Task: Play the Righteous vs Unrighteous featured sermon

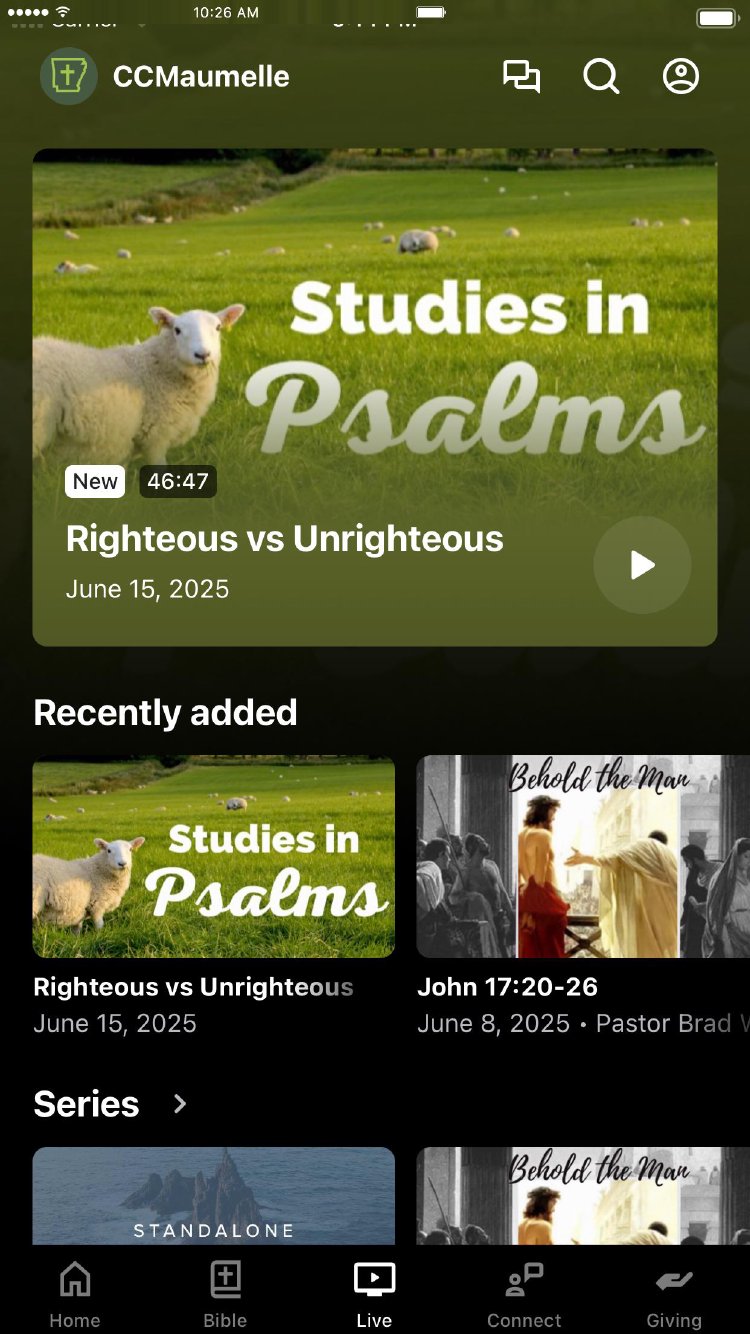Action: [642, 565]
